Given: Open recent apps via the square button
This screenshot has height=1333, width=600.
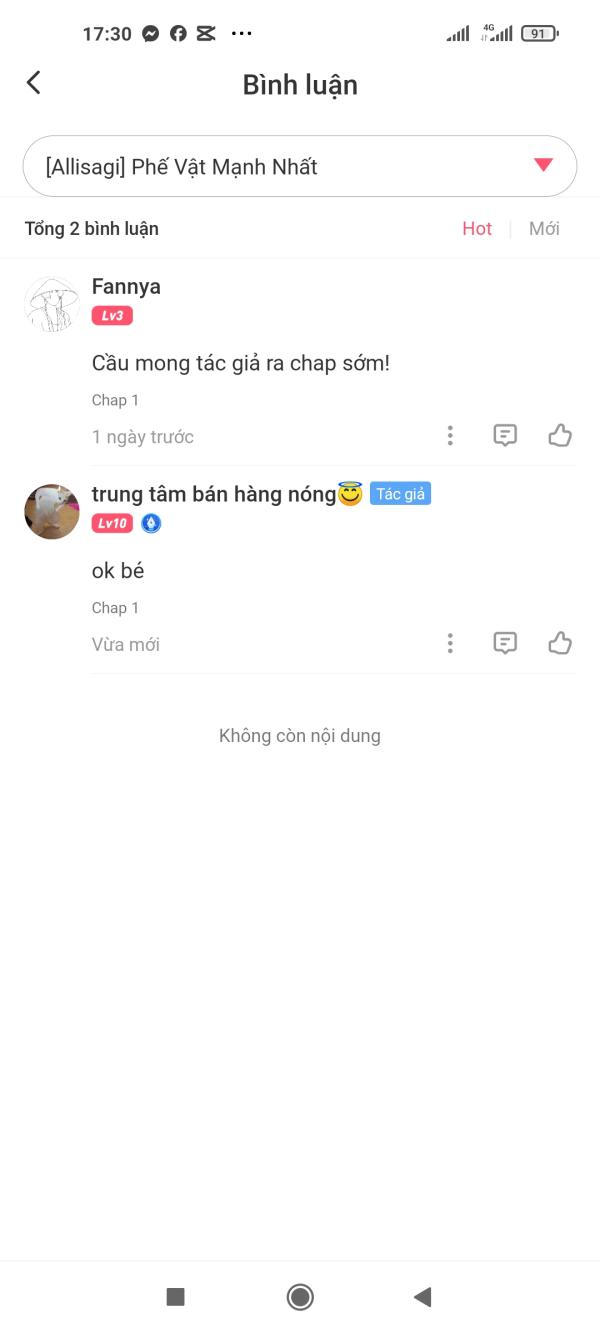Looking at the screenshot, I should (x=176, y=1297).
